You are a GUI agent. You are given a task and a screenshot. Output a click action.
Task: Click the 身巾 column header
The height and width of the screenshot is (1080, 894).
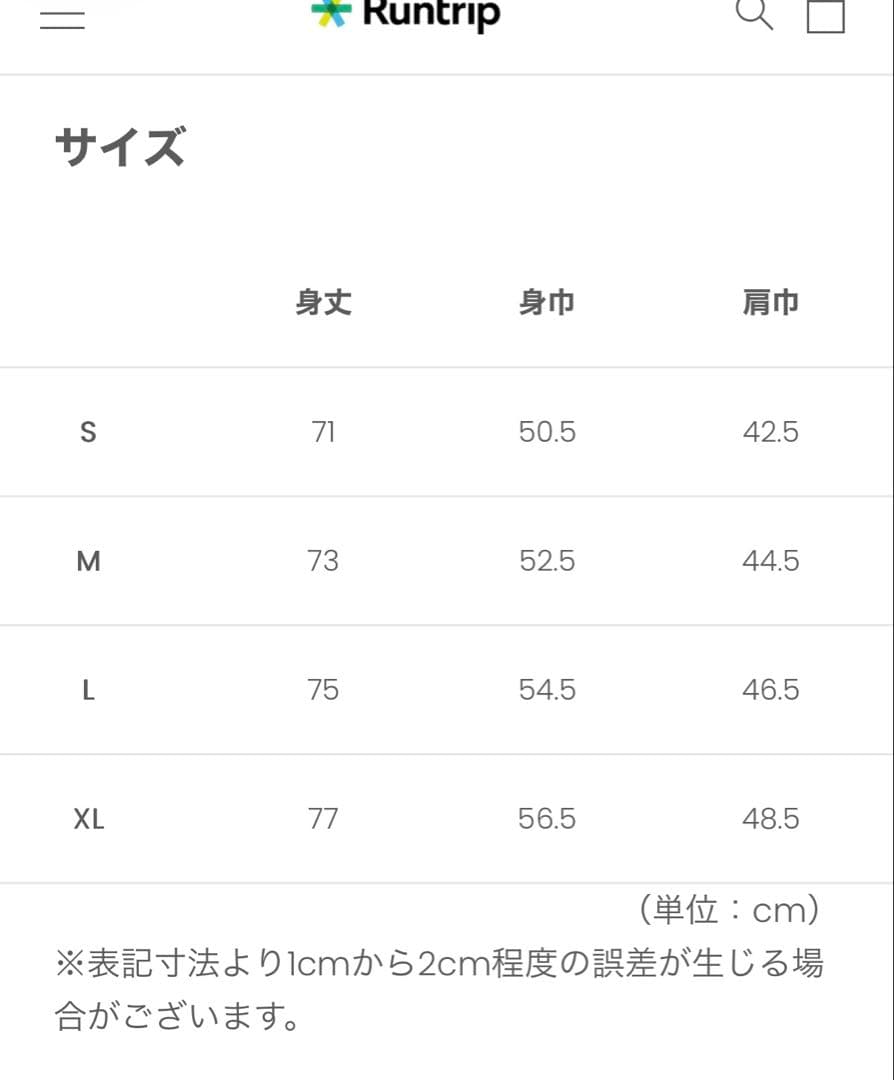[x=546, y=302]
